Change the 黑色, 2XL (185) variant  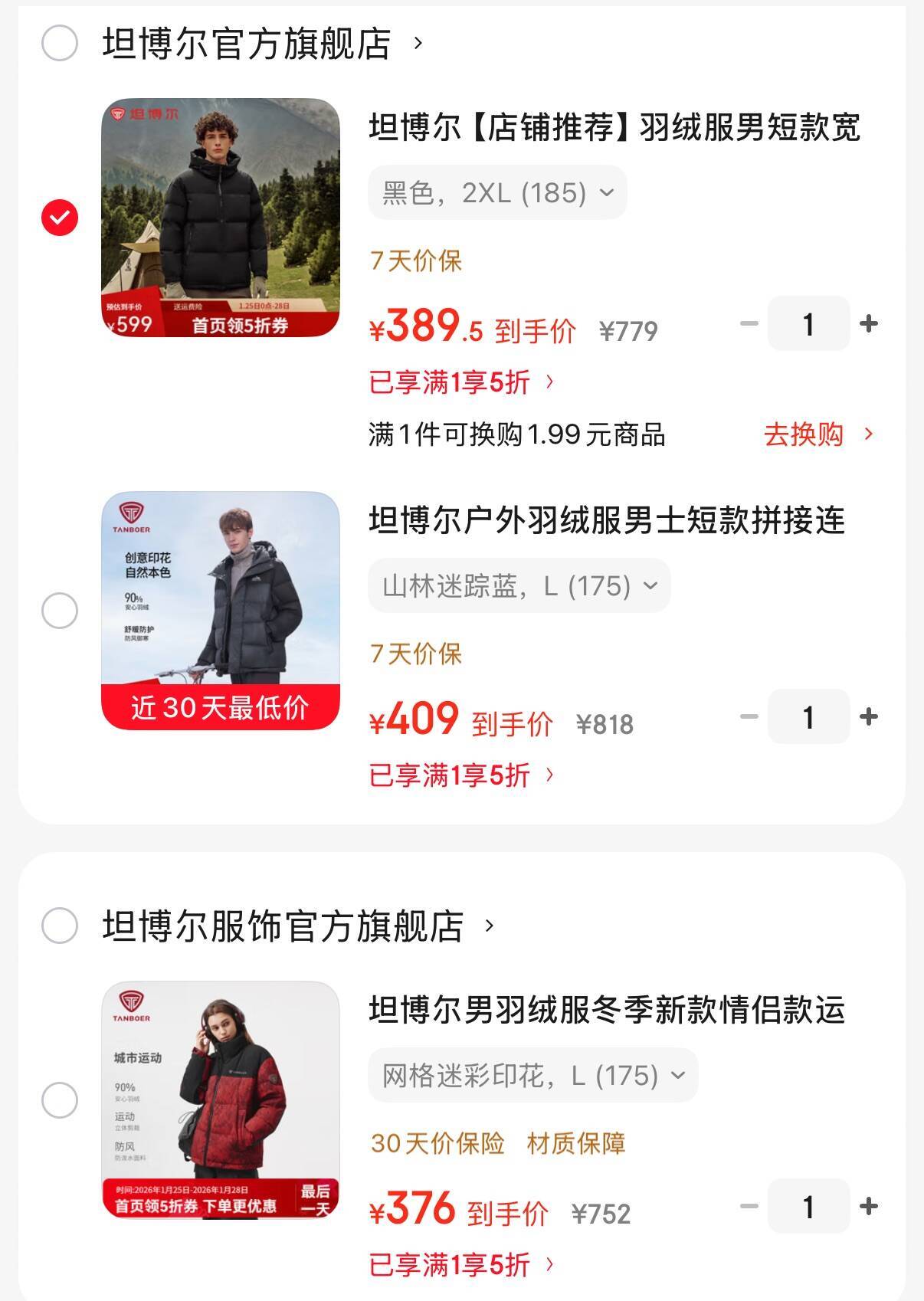(497, 193)
